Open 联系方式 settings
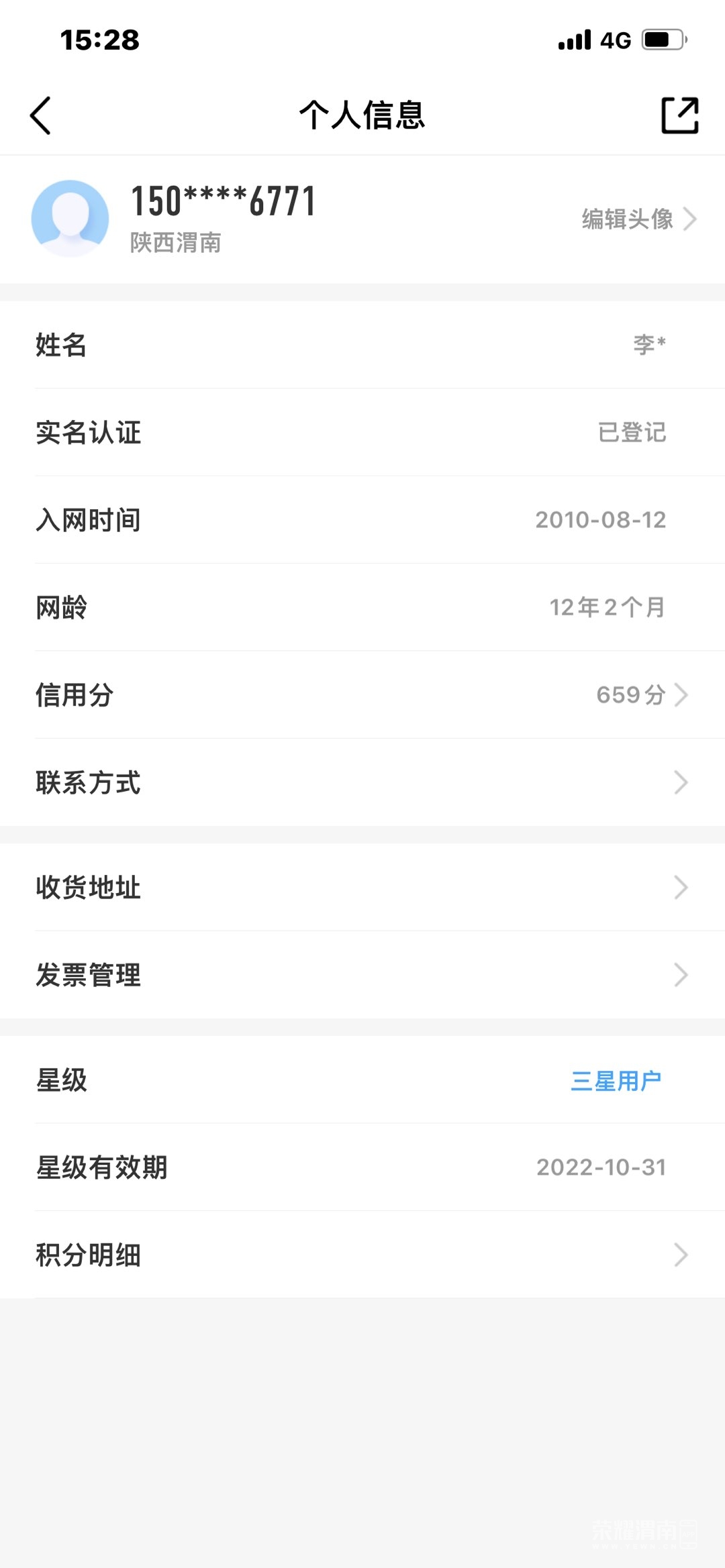Viewport: 725px width, 1568px height. coord(362,782)
